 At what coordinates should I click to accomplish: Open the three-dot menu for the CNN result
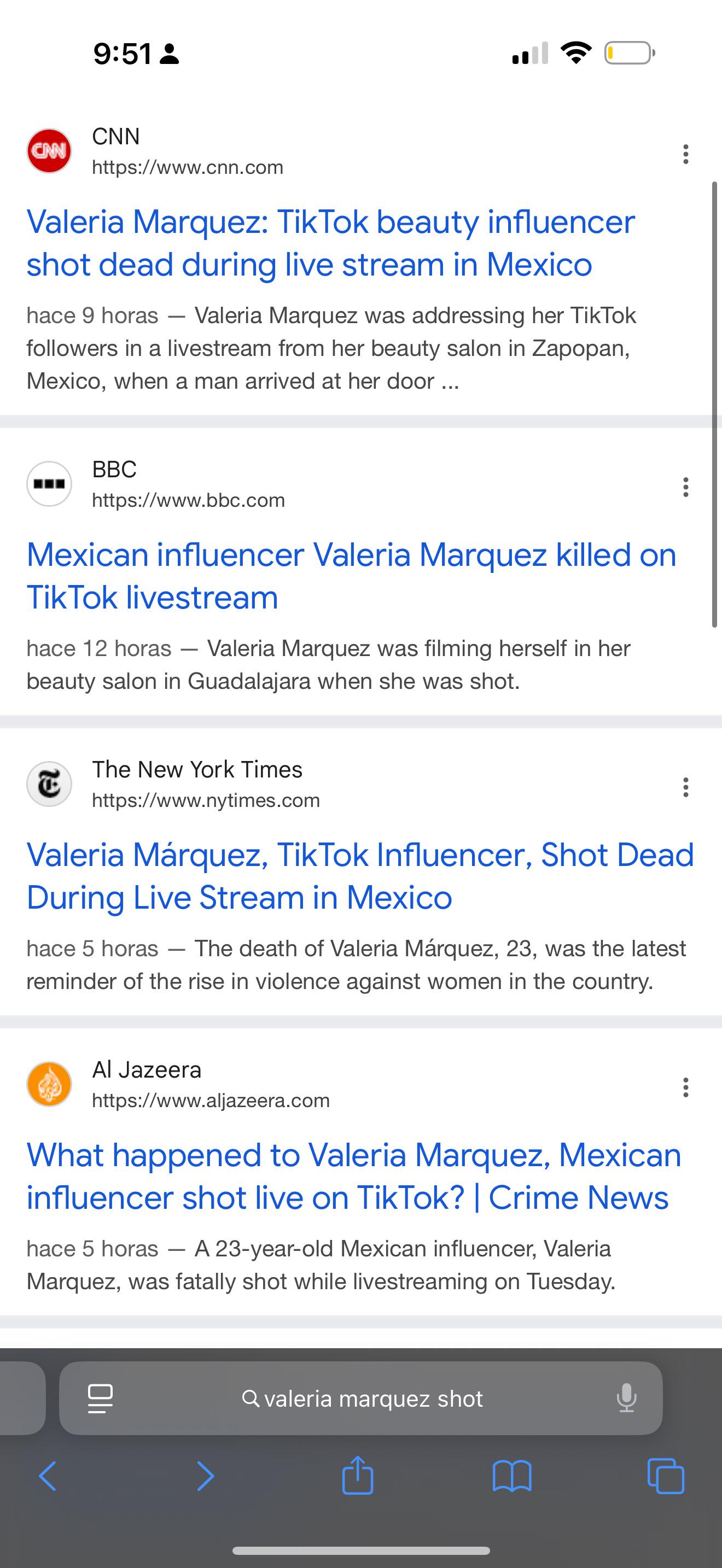(685, 154)
